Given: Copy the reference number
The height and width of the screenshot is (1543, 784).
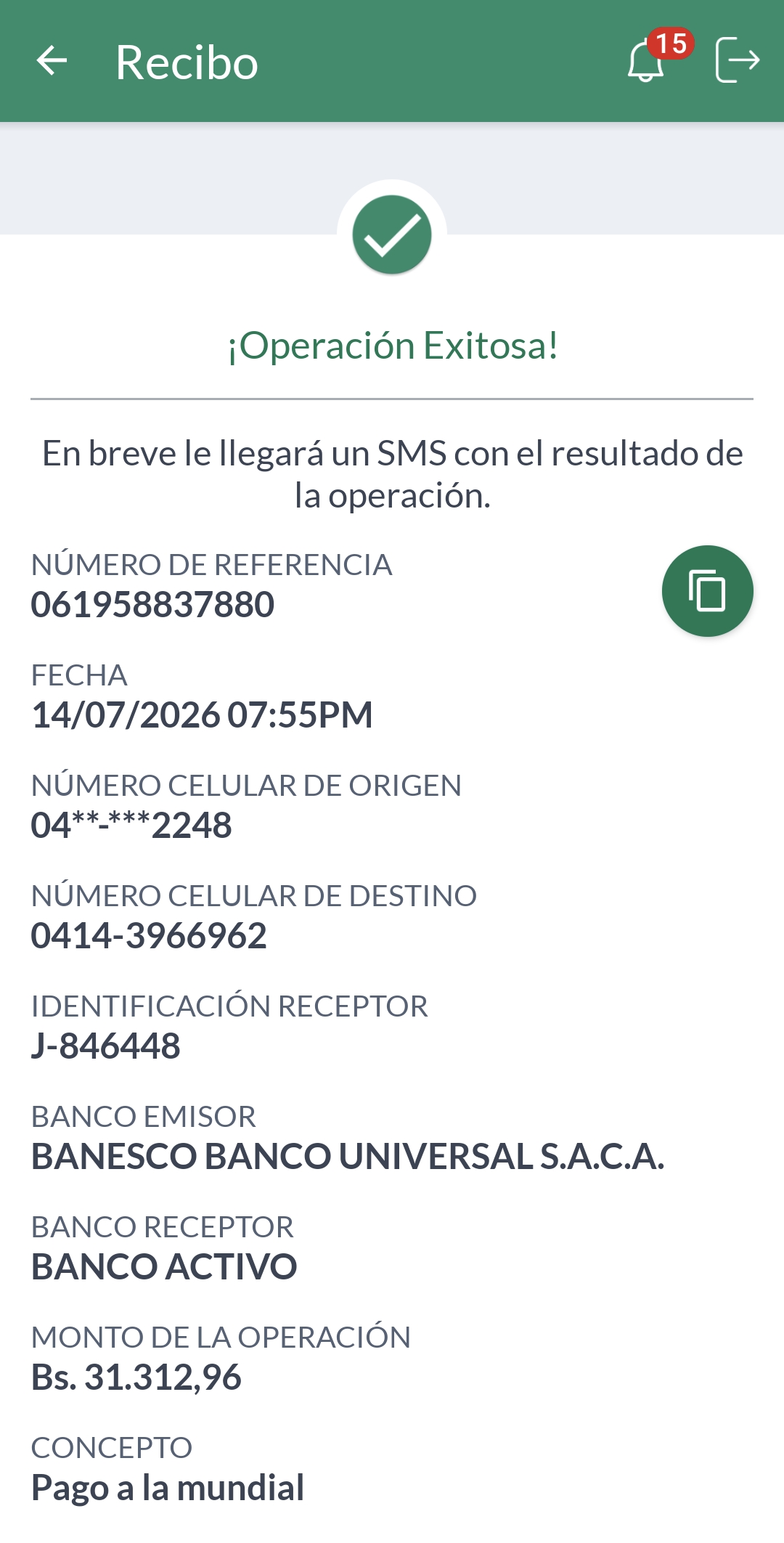Looking at the screenshot, I should click(x=707, y=591).
